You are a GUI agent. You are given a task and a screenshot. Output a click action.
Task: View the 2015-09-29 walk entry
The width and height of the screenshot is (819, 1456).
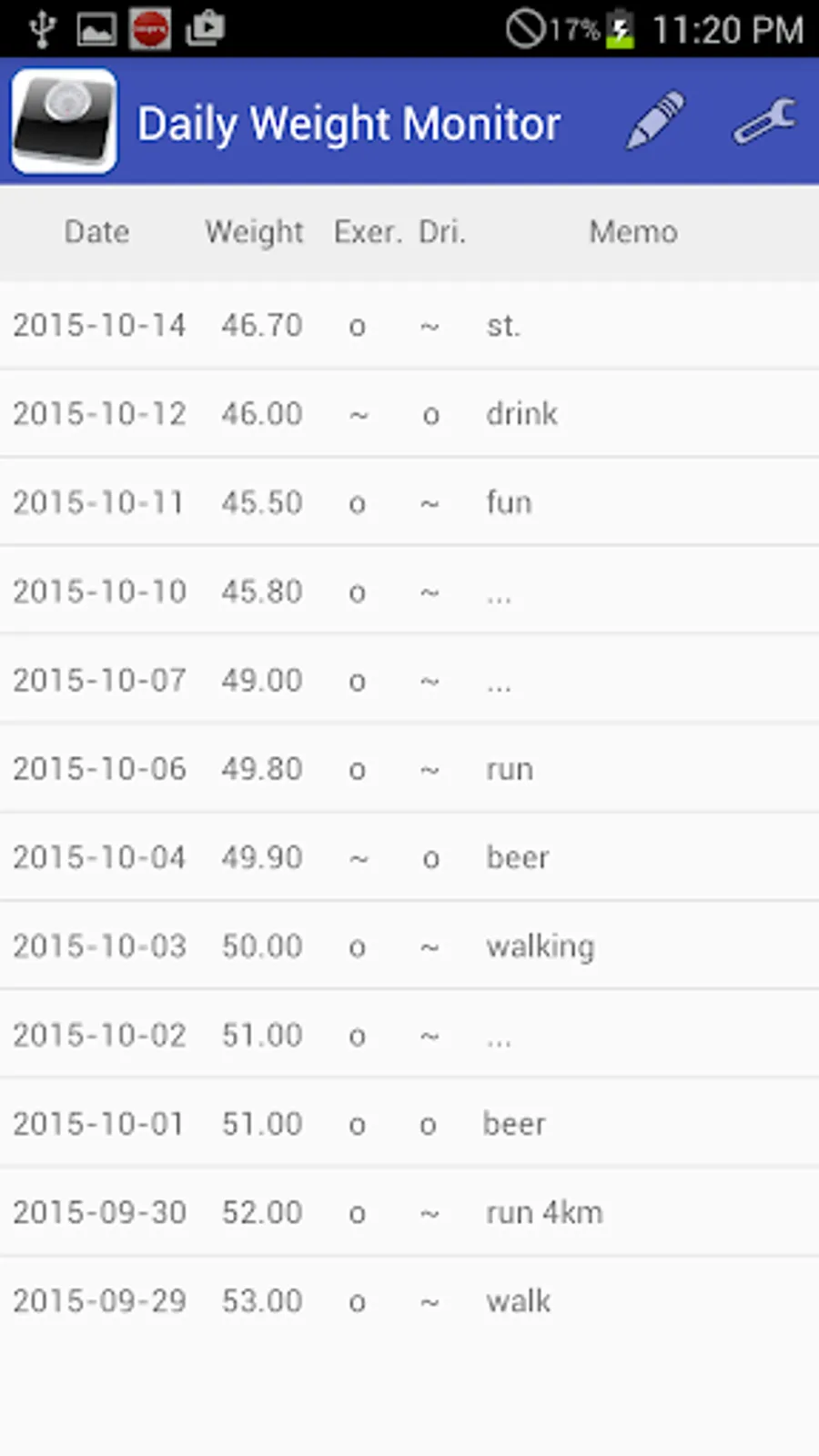[x=409, y=1301]
